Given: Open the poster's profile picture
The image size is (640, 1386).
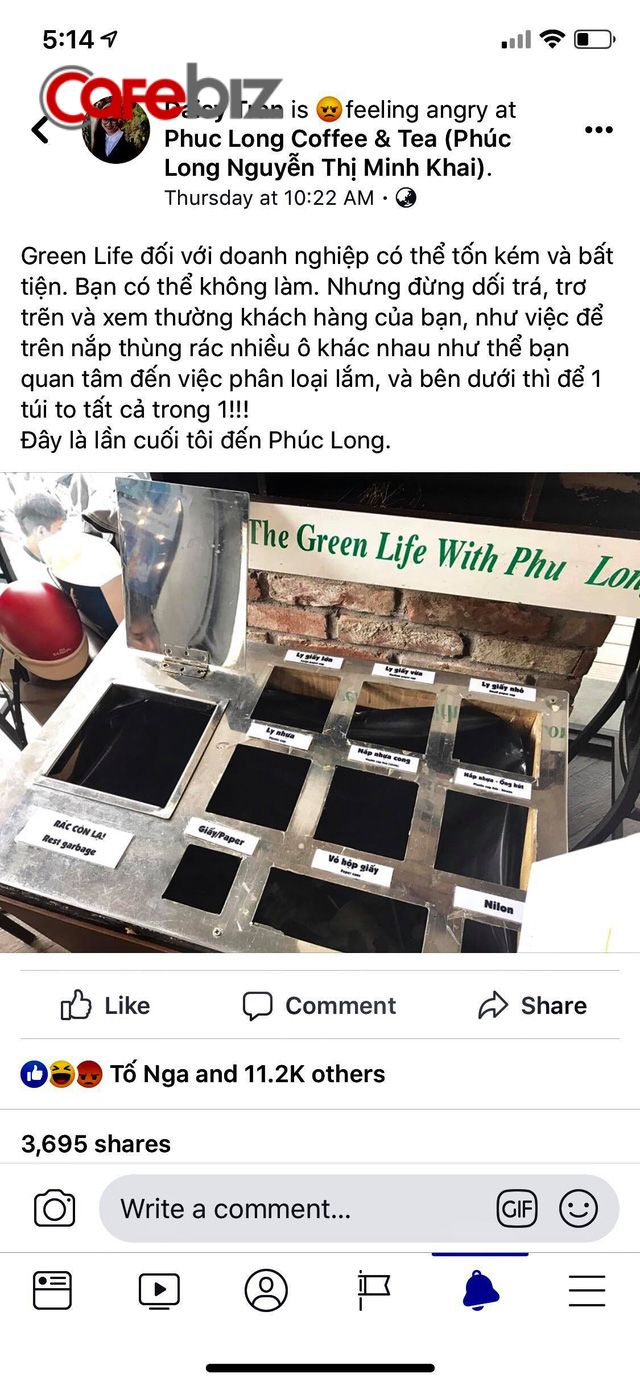Looking at the screenshot, I should coord(116,132).
